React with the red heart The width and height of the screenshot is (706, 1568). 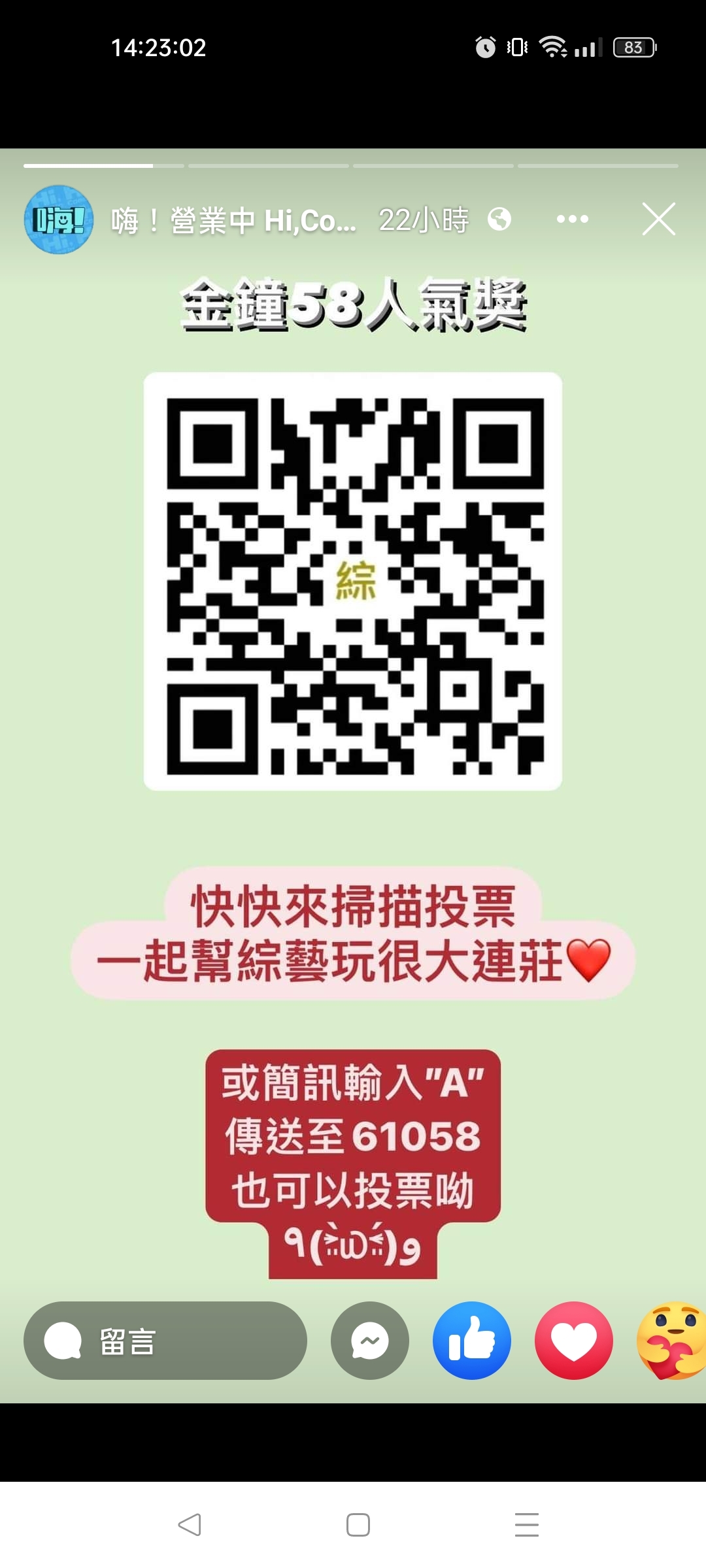pos(573,1341)
